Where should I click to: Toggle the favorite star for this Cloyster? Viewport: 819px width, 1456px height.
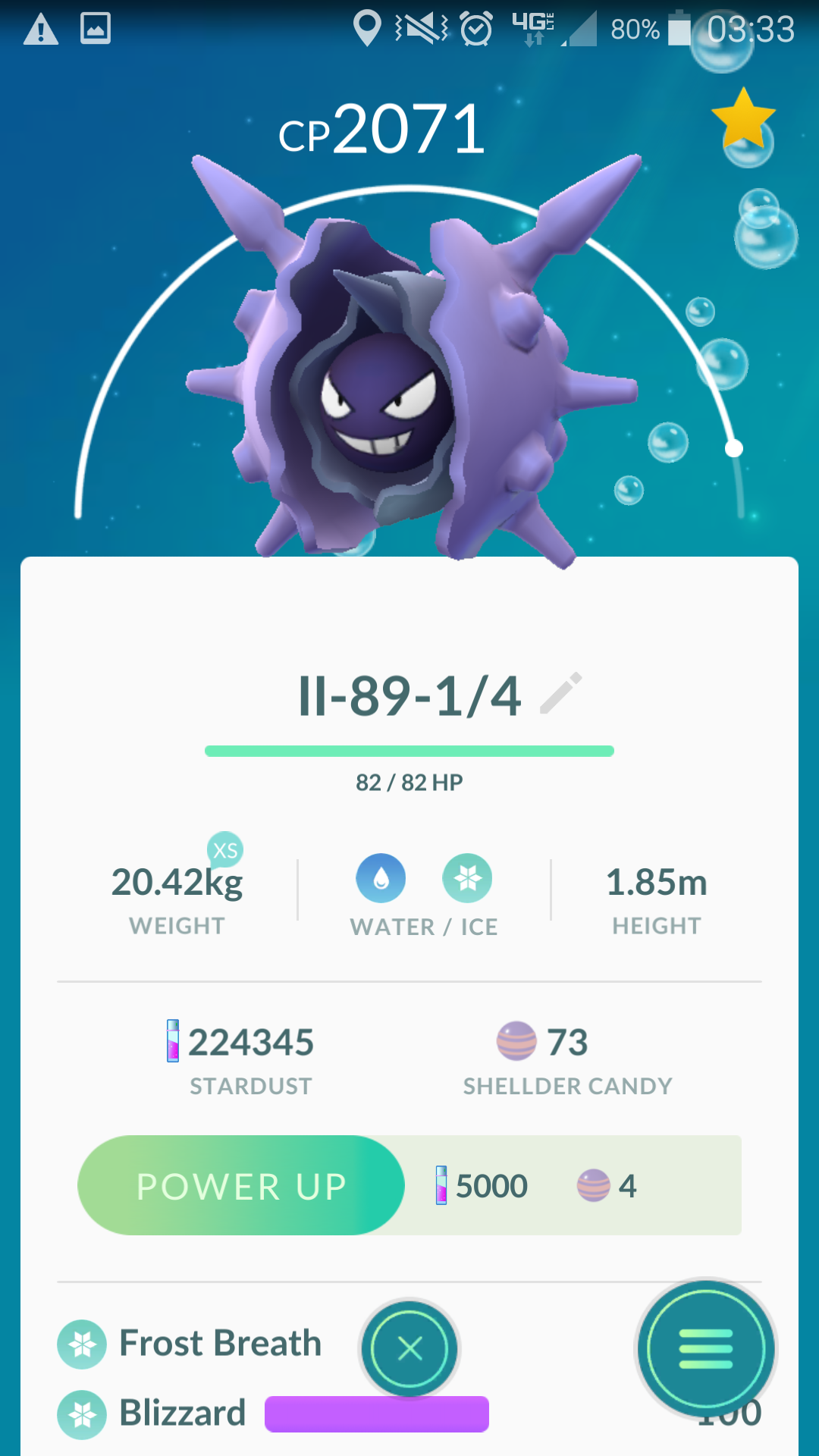(x=743, y=118)
